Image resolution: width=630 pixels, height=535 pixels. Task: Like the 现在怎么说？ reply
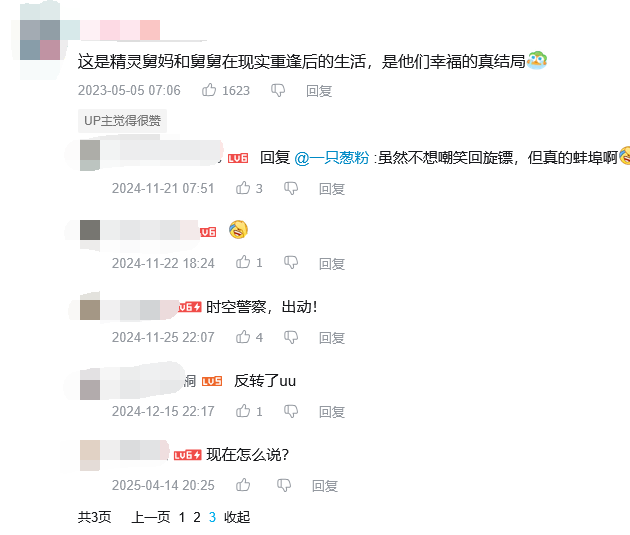click(x=243, y=485)
